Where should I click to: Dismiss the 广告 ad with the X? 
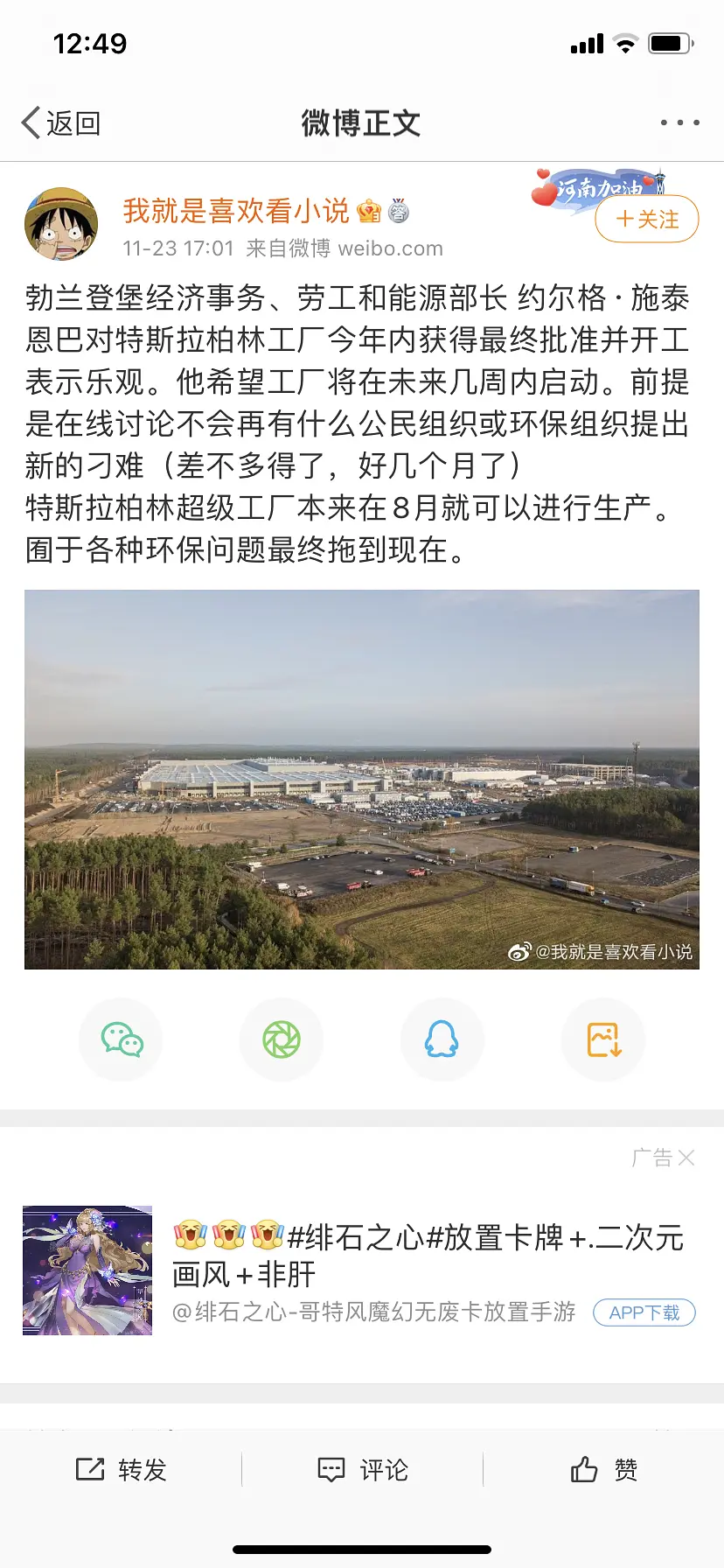[x=686, y=1158]
